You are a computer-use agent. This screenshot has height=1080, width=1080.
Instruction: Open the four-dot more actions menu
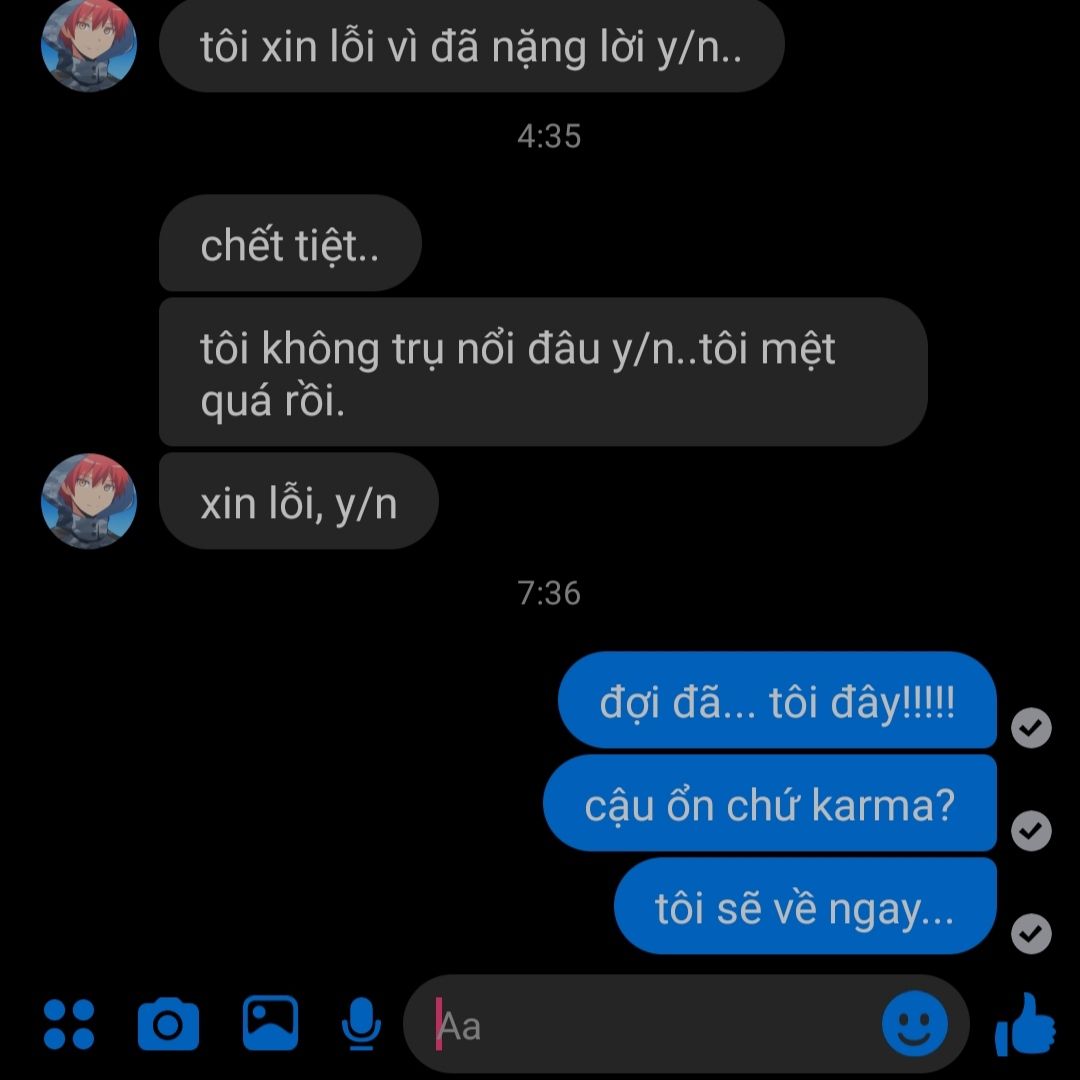69,1024
